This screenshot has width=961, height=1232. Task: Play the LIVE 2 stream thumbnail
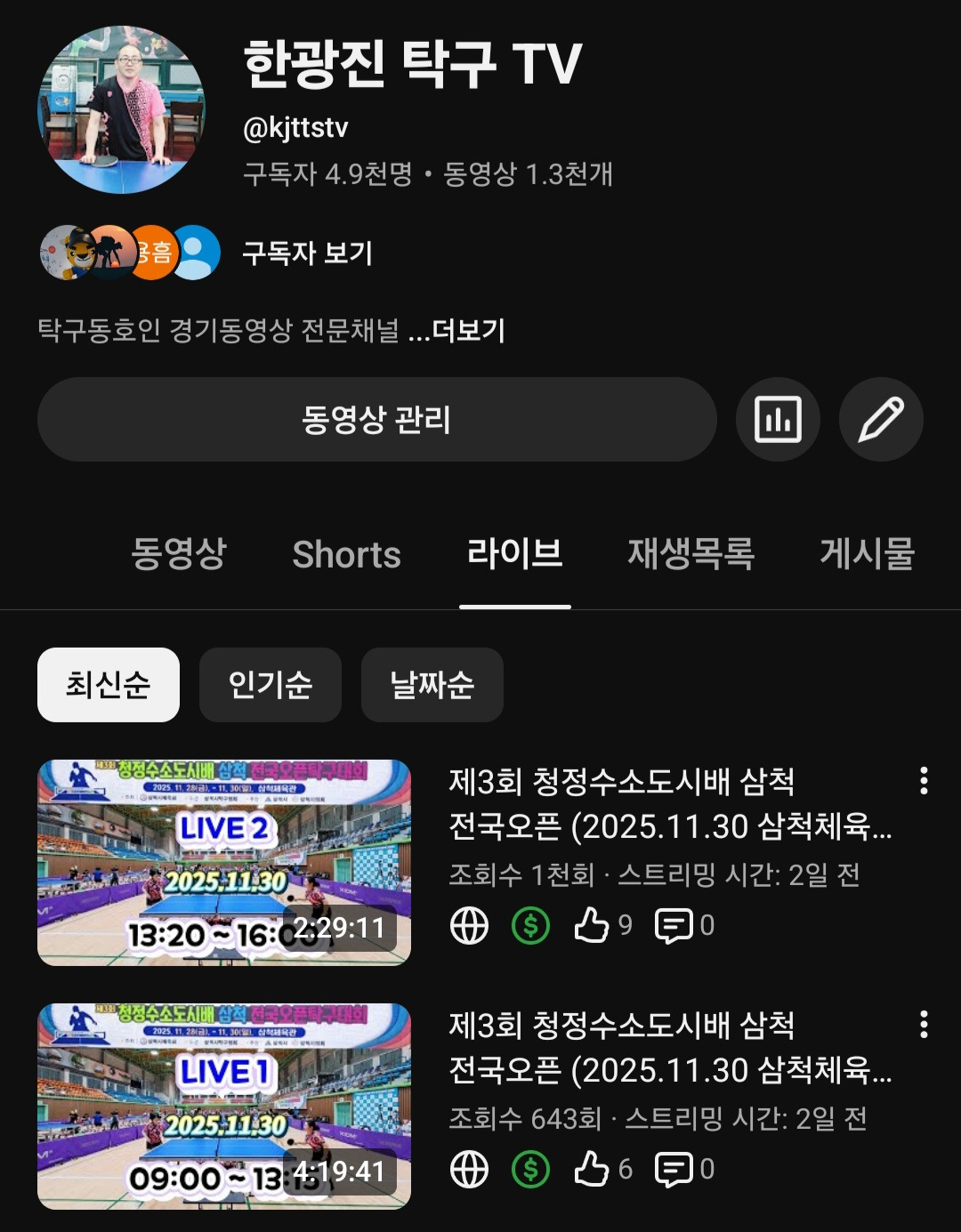point(224,862)
